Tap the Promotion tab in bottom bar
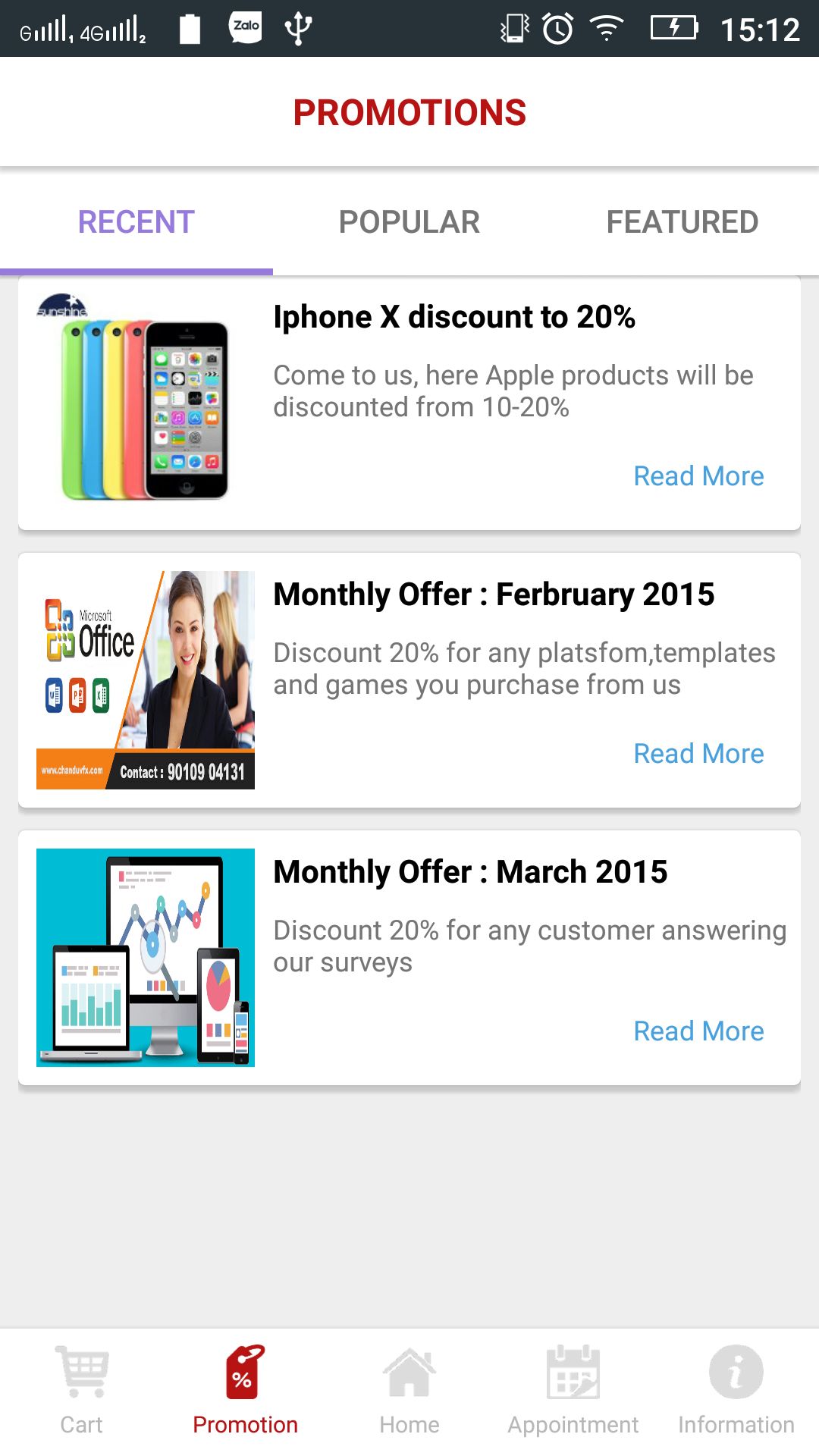Screen dimensions: 819x1456 [x=246, y=1392]
